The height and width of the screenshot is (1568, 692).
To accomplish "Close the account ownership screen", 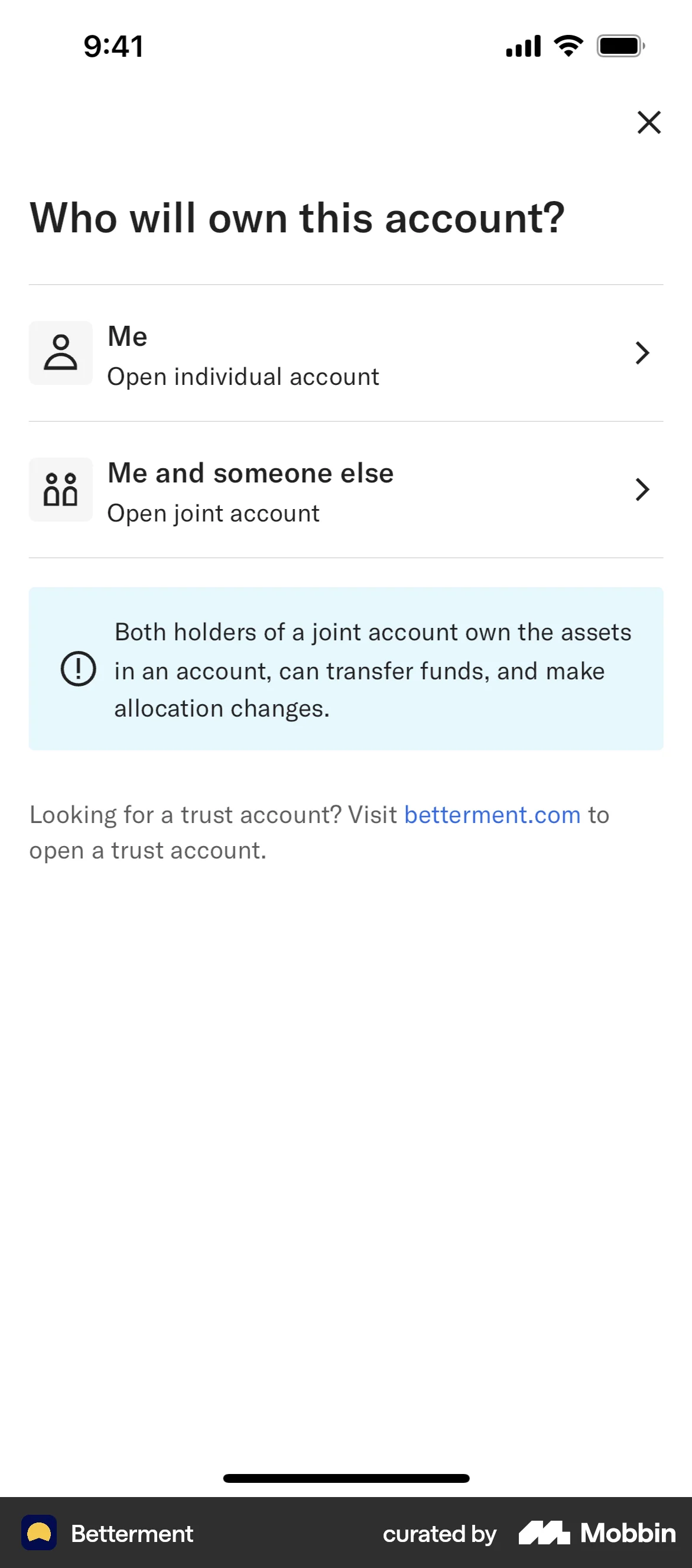I will [x=649, y=122].
